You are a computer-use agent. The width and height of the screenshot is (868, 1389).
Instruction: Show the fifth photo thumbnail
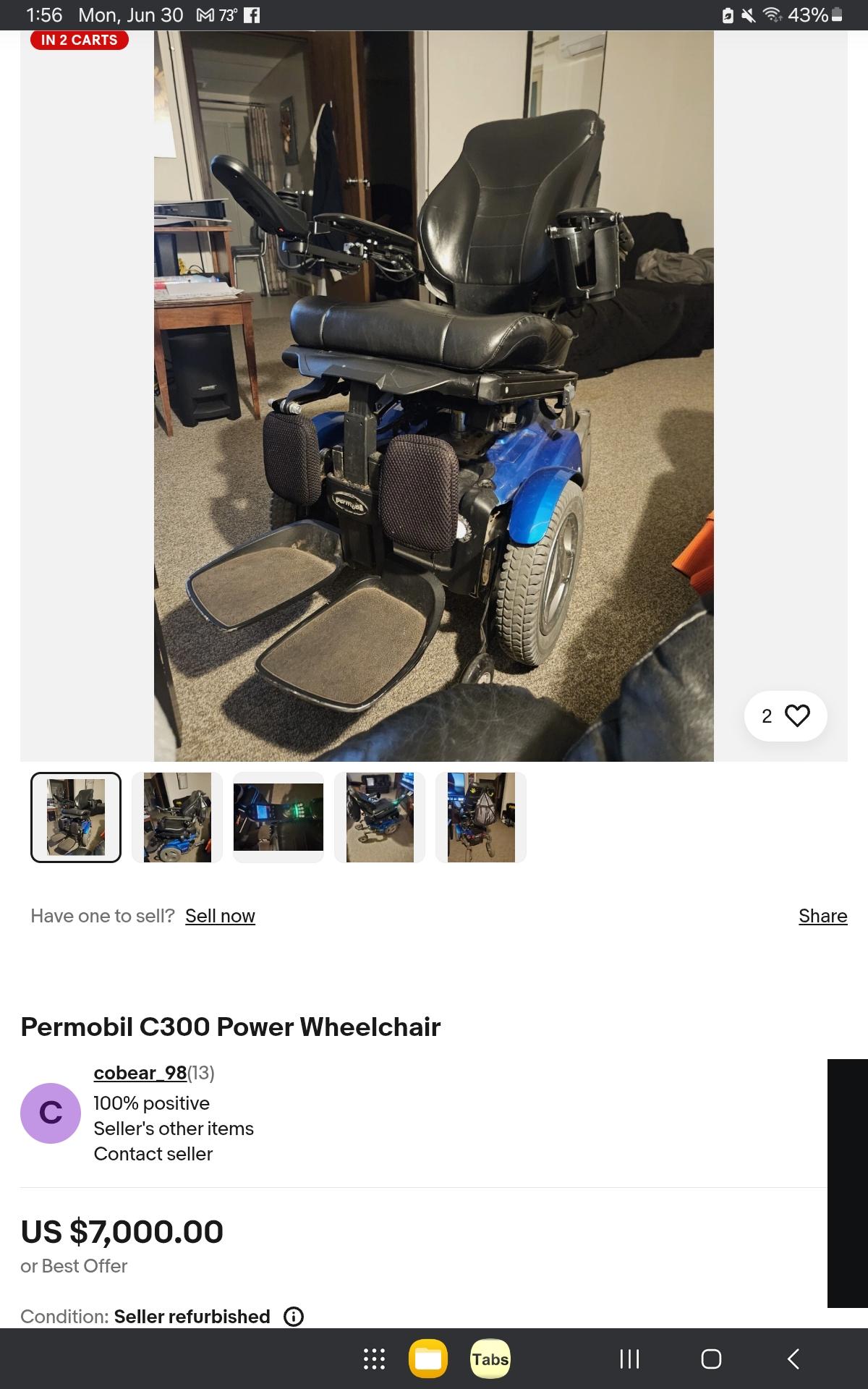click(x=481, y=817)
